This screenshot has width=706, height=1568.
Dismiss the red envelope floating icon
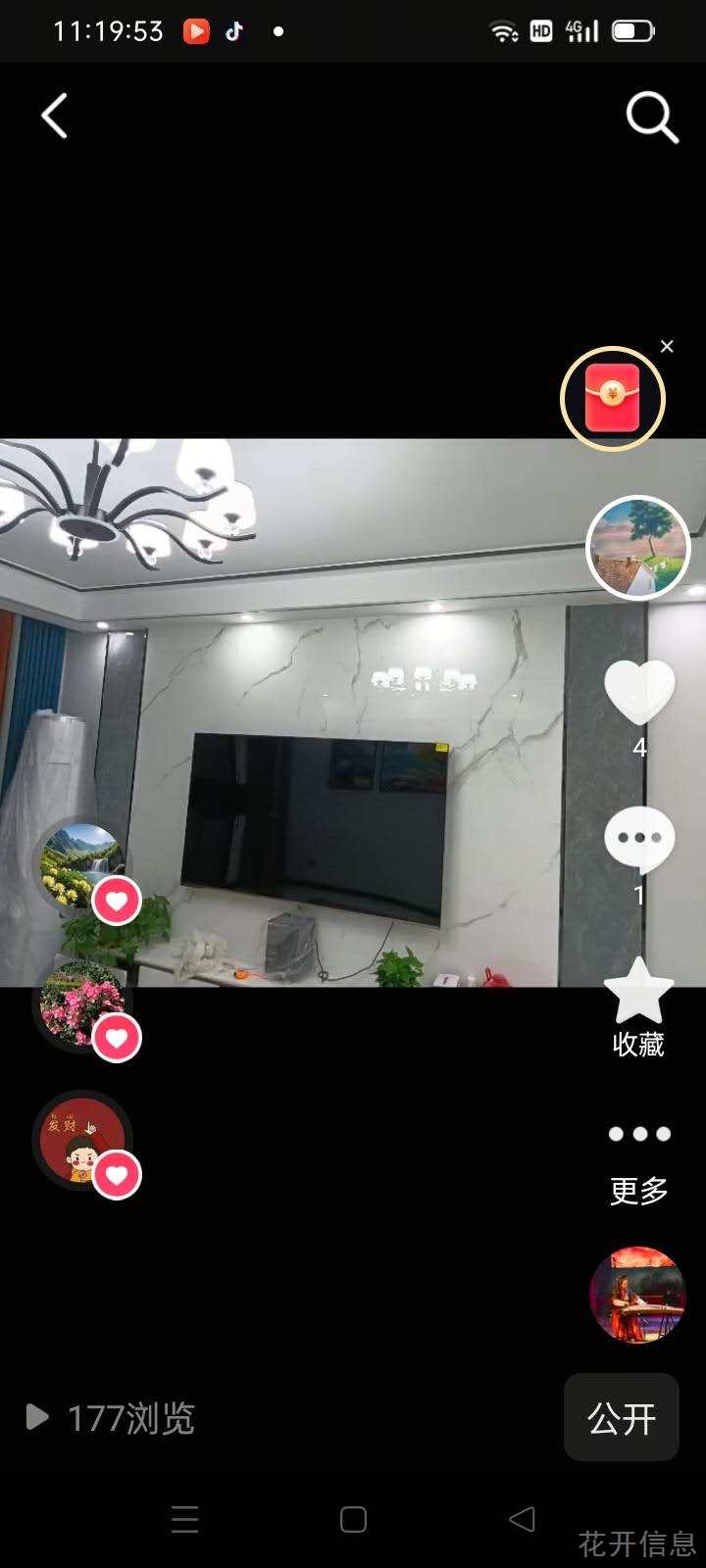click(x=667, y=346)
